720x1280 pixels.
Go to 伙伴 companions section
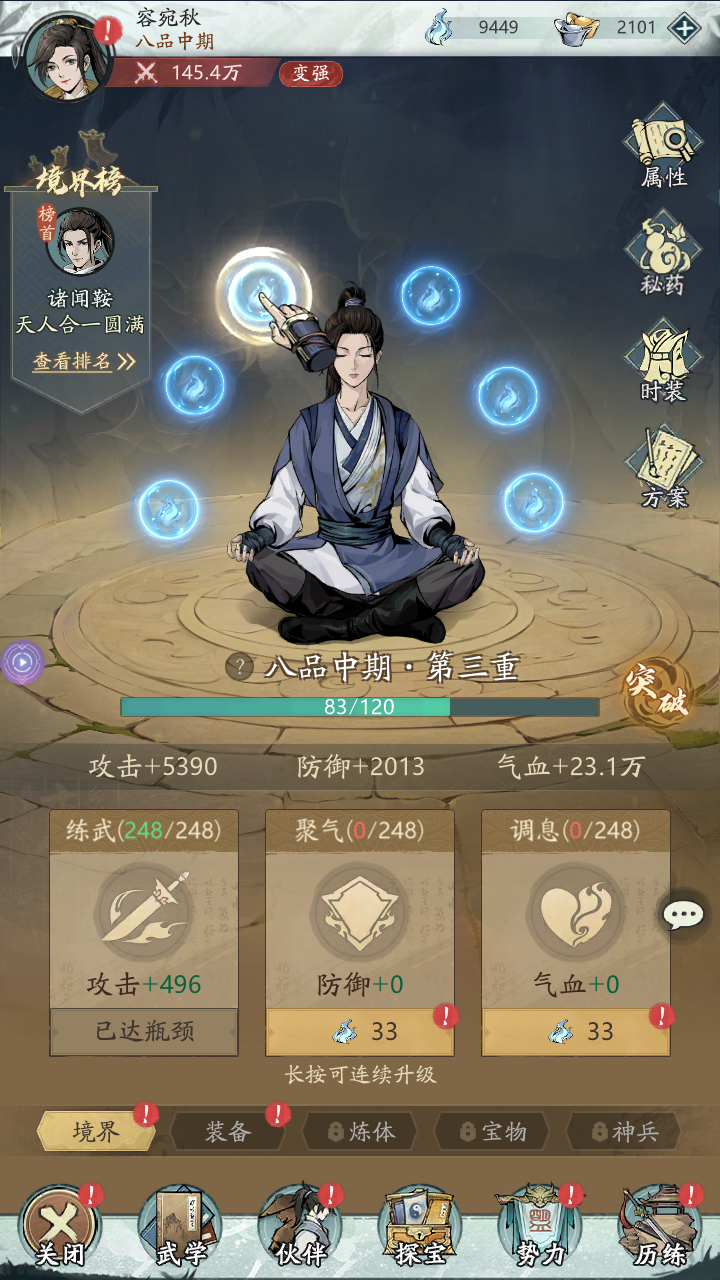pos(300,1226)
